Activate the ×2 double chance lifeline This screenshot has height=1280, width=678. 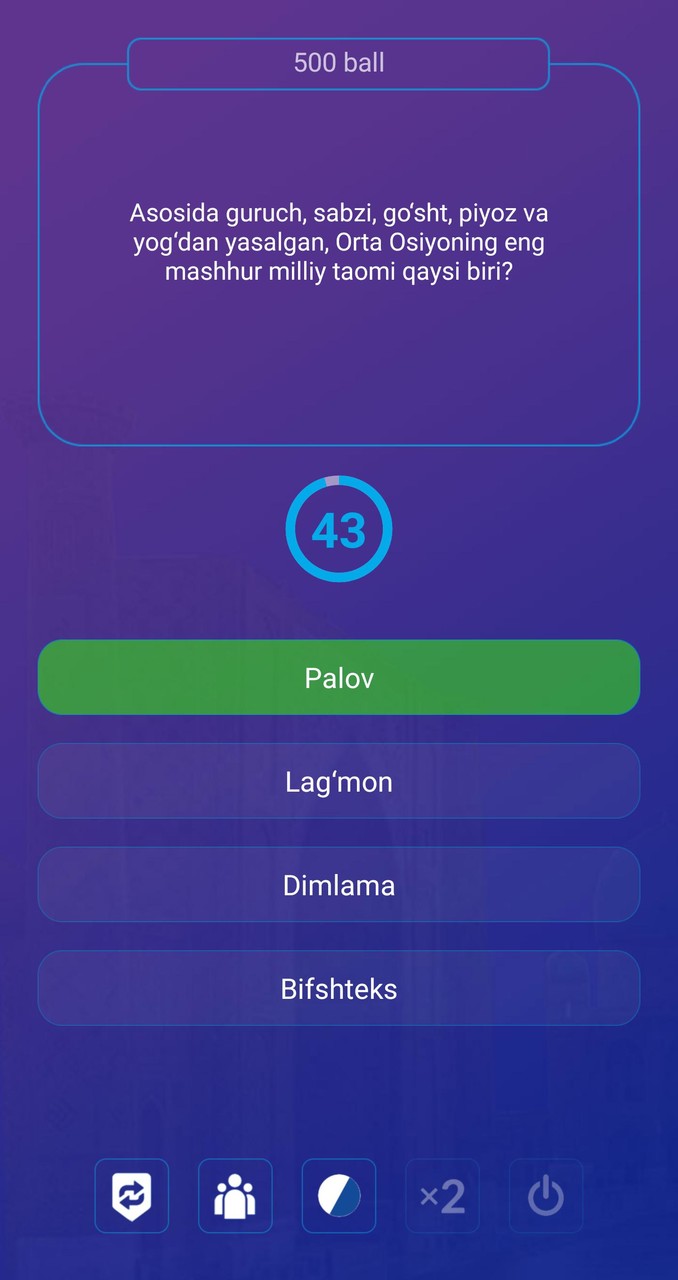[442, 1196]
